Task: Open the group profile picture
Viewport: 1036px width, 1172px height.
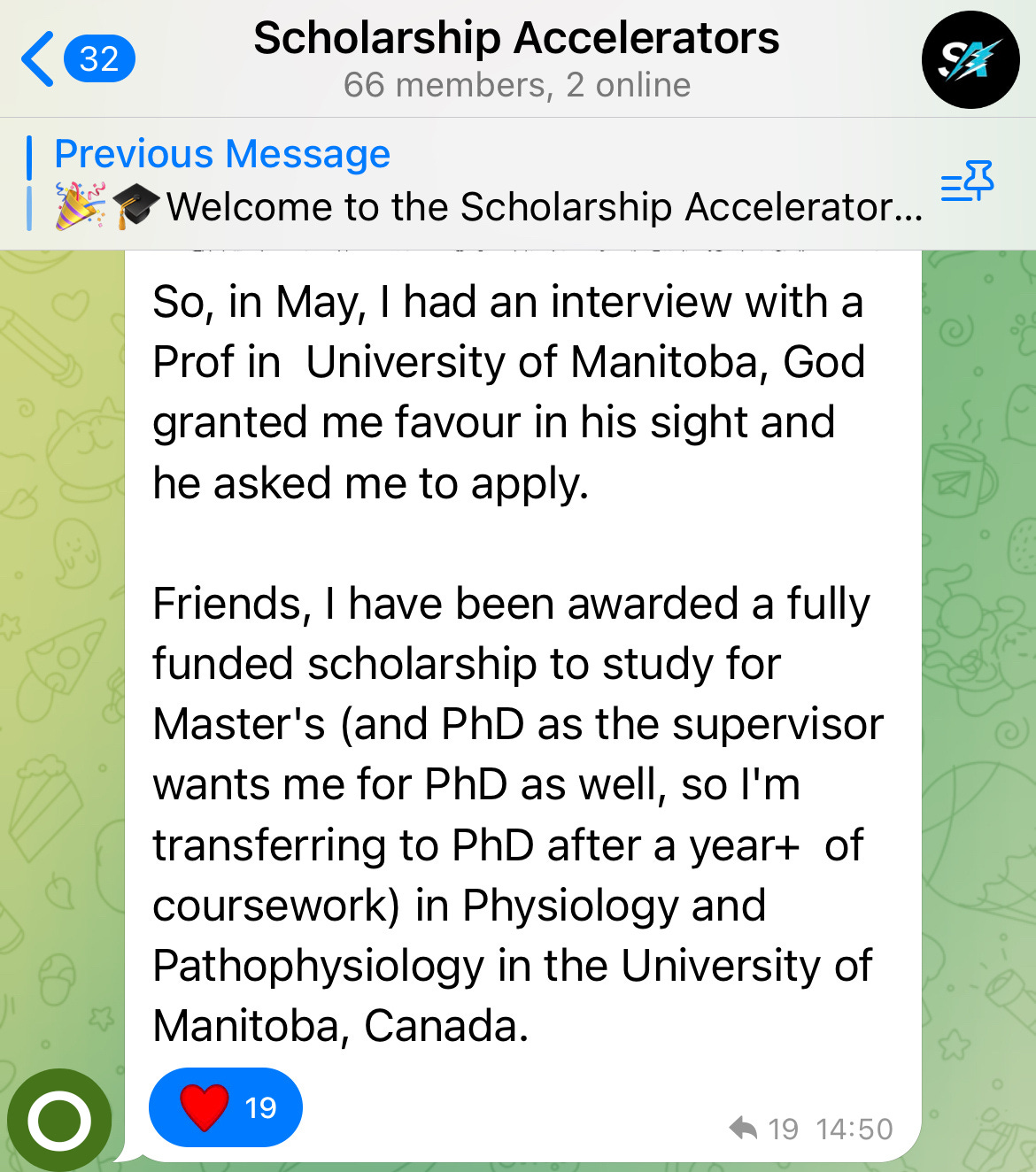Action: click(970, 59)
